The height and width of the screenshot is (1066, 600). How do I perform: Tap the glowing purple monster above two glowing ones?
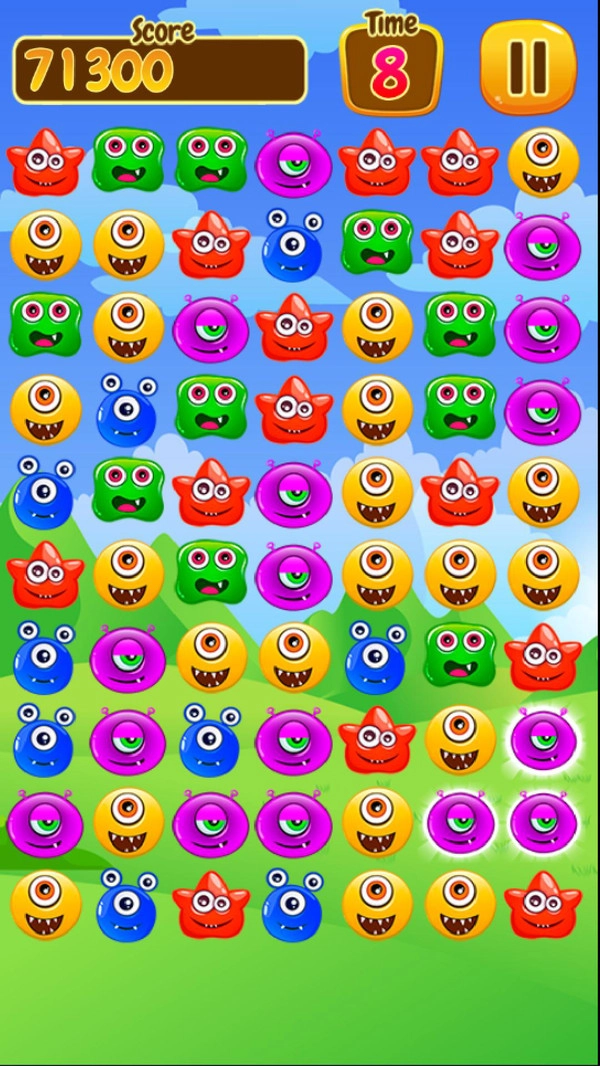[544, 740]
